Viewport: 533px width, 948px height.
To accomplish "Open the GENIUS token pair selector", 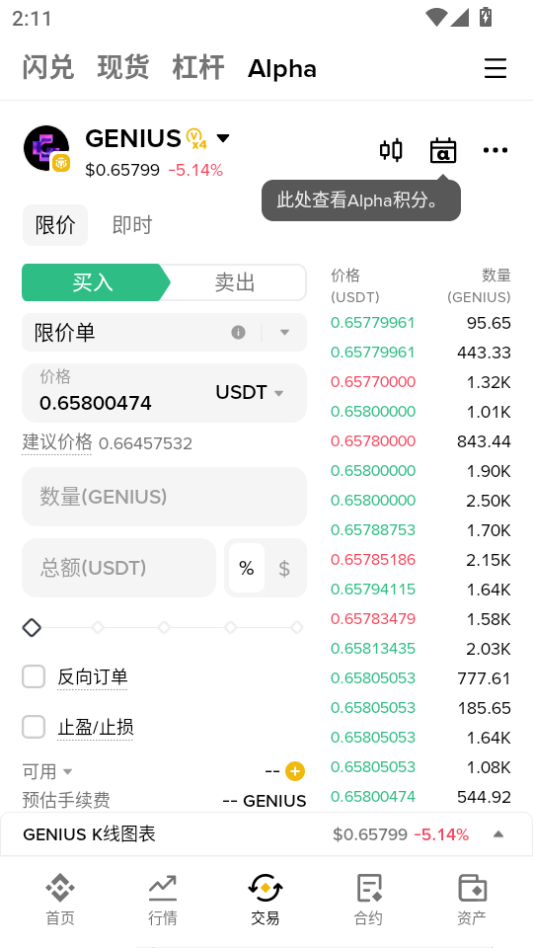I will click(x=157, y=138).
